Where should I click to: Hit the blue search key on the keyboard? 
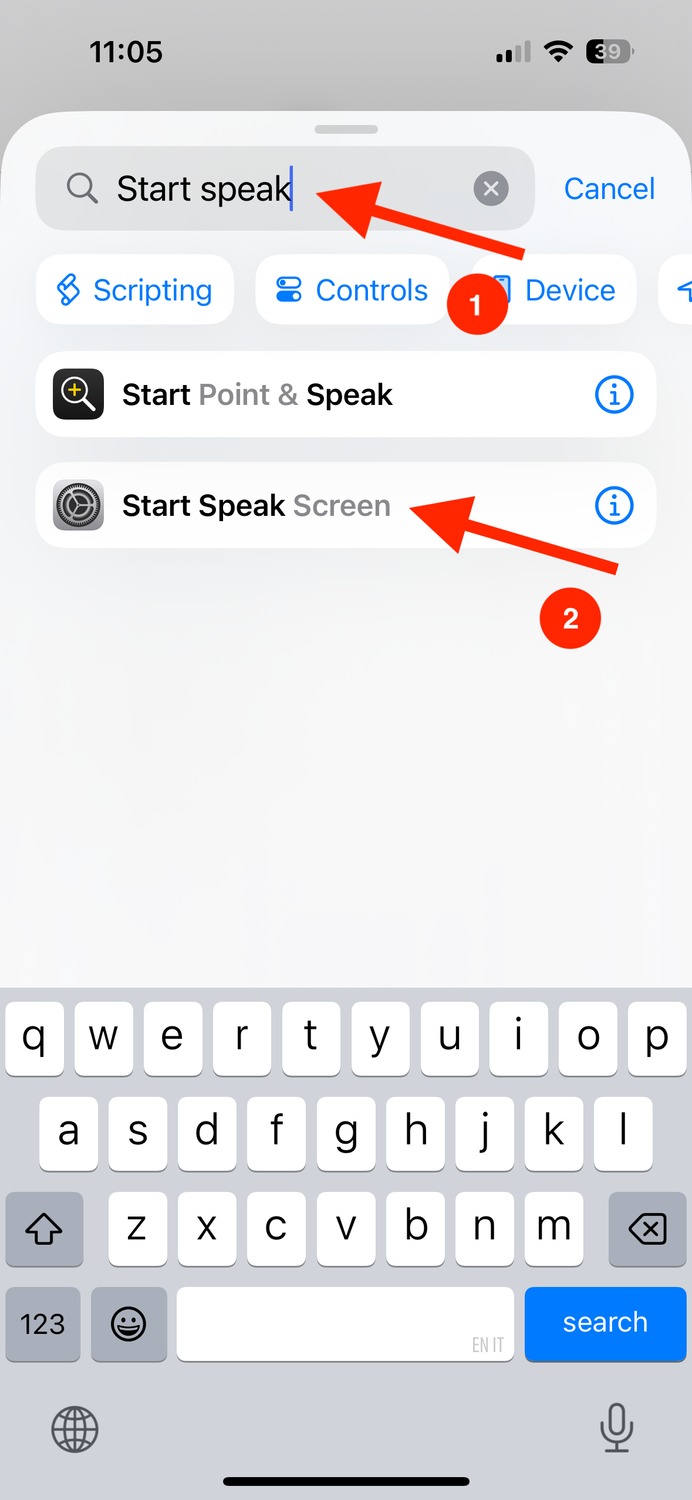605,1323
